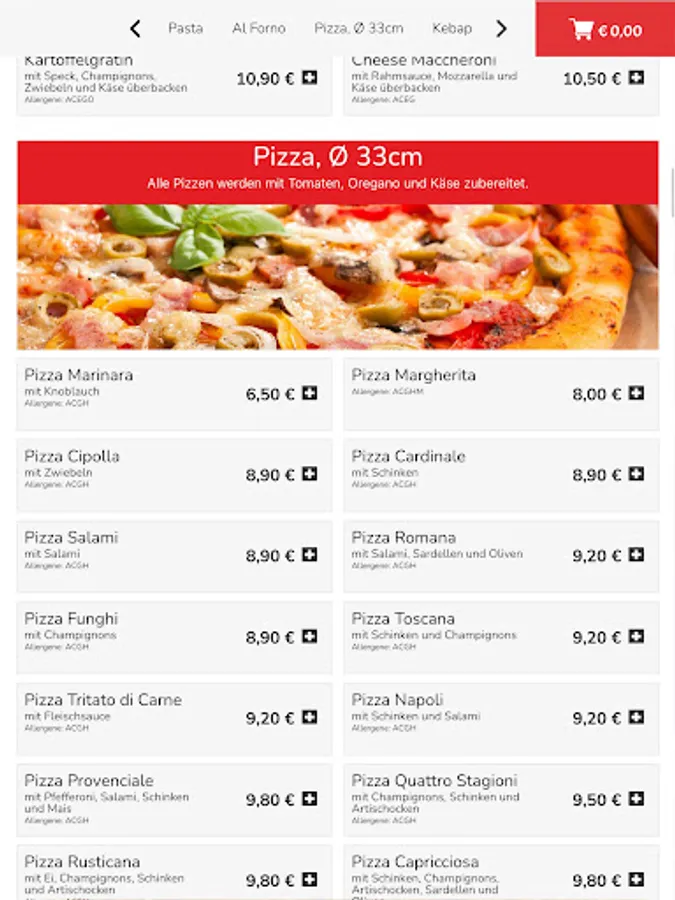Tap the plus icon for Pizza Romana
Image resolution: width=675 pixels, height=900 pixels.
(x=636, y=556)
